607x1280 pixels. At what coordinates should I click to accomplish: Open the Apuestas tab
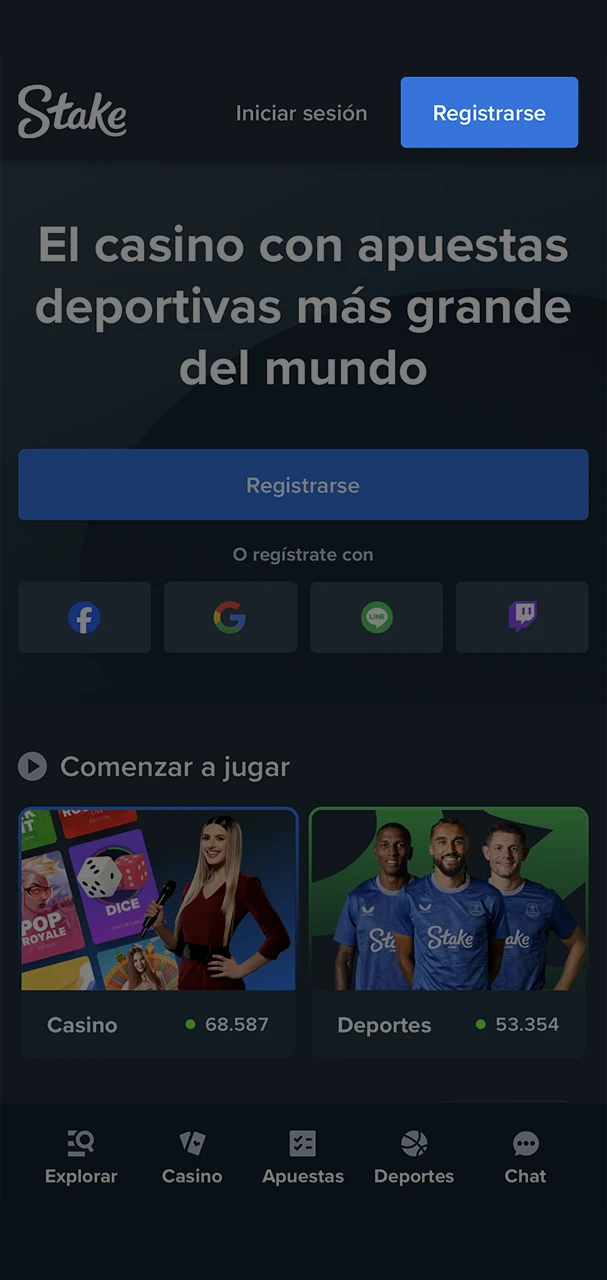point(303,1158)
